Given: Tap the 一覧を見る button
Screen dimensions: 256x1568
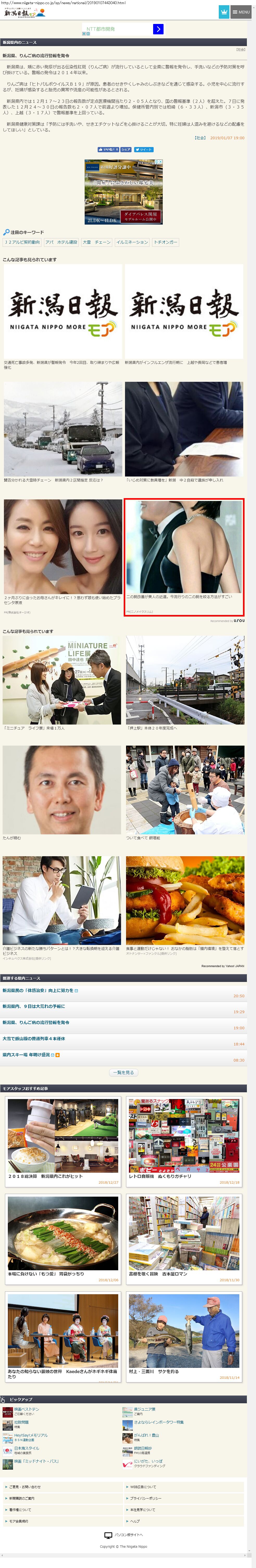Looking at the screenshot, I should 124,1072.
